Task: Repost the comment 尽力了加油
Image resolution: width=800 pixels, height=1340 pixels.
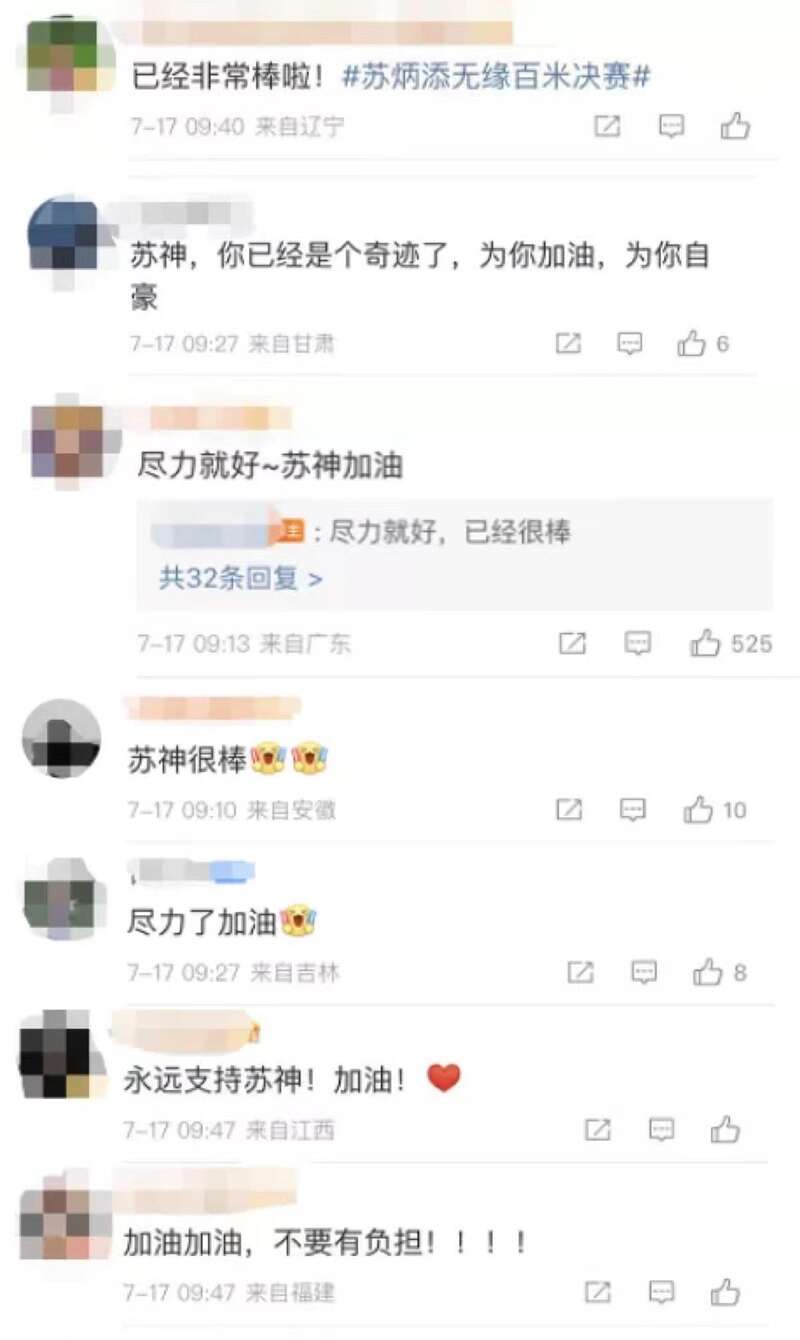Action: [580, 971]
